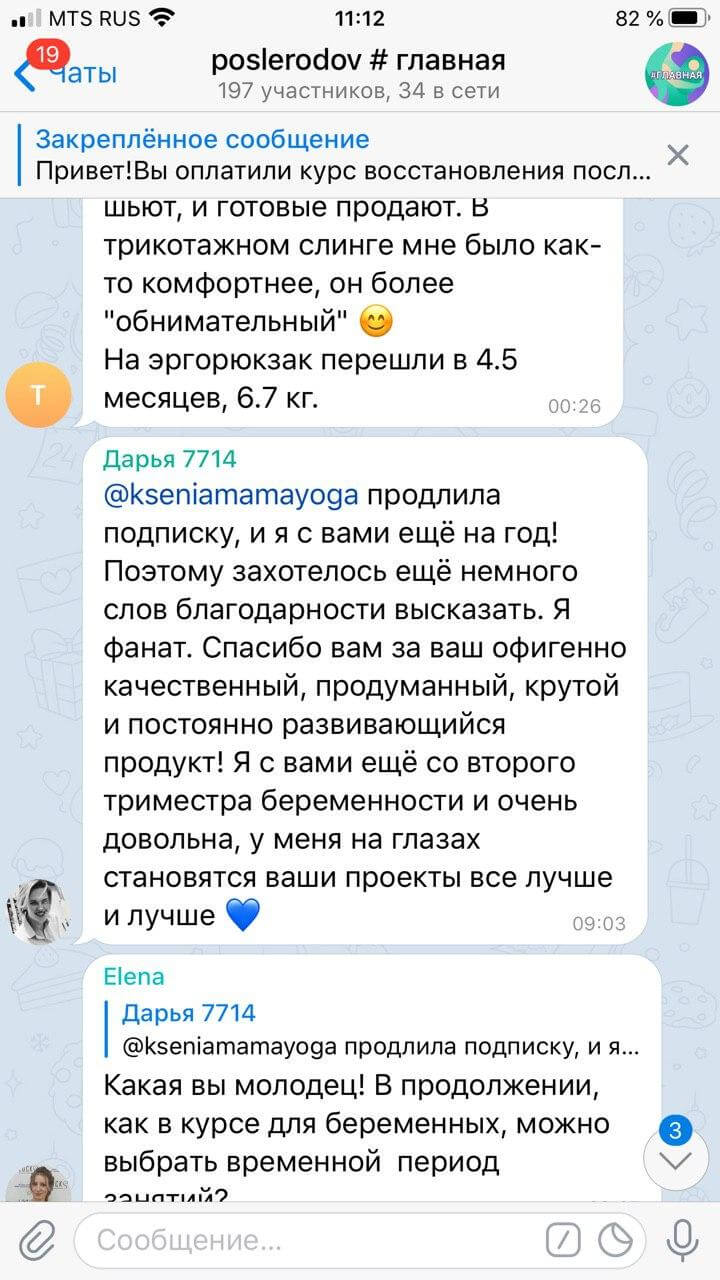Open the @kseniamamayoga mention link
This screenshot has width=720, height=1280.
[x=236, y=496]
